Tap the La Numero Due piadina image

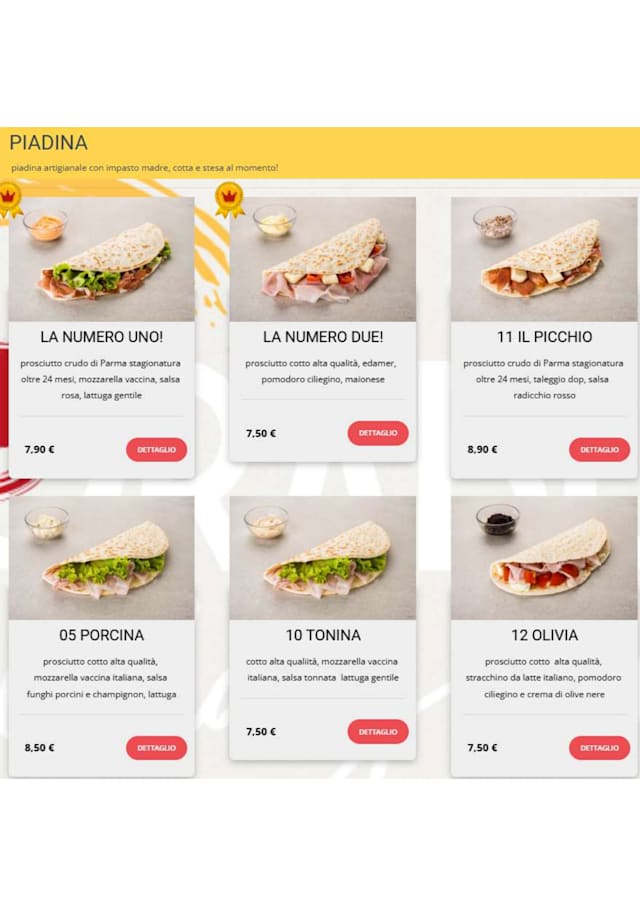point(323,259)
